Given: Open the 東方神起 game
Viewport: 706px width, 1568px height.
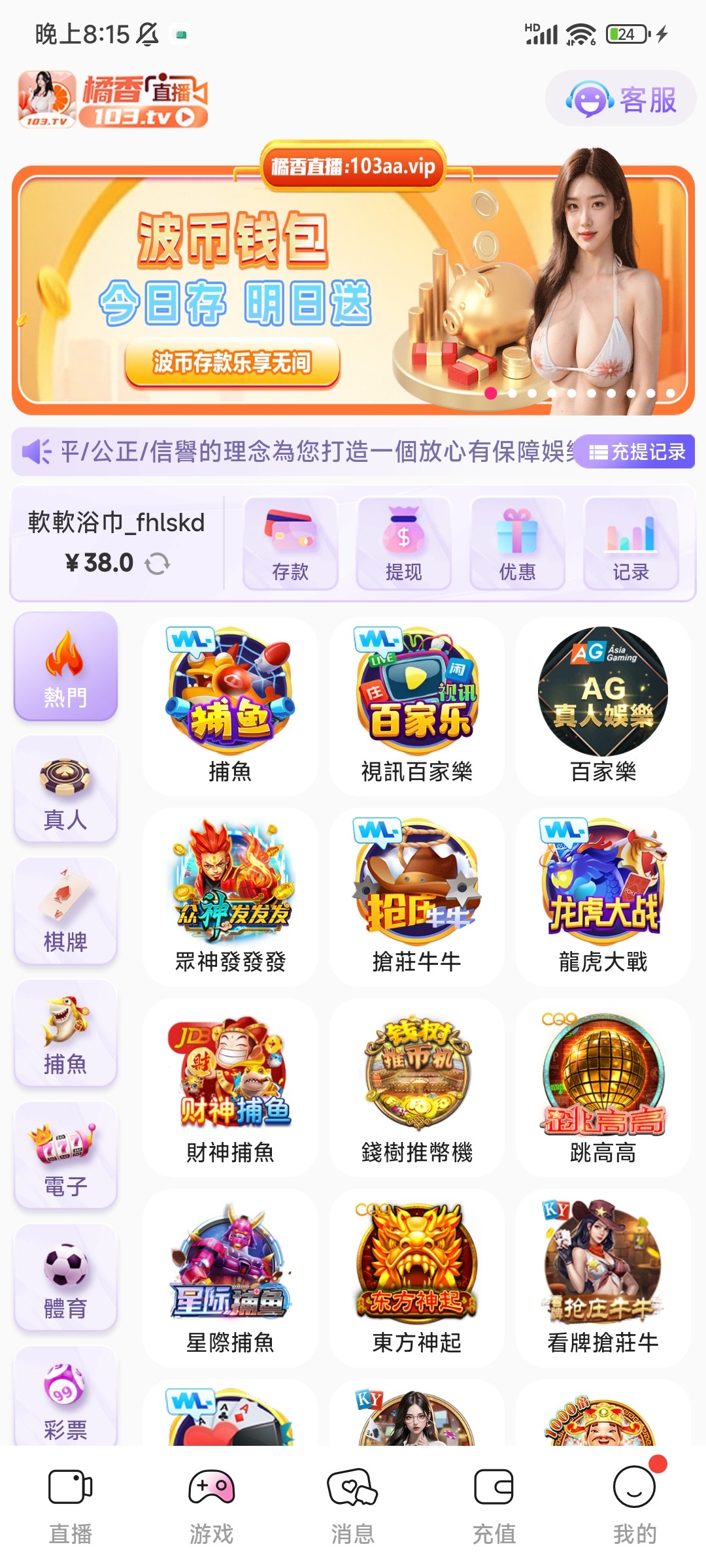Looking at the screenshot, I should click(416, 1277).
